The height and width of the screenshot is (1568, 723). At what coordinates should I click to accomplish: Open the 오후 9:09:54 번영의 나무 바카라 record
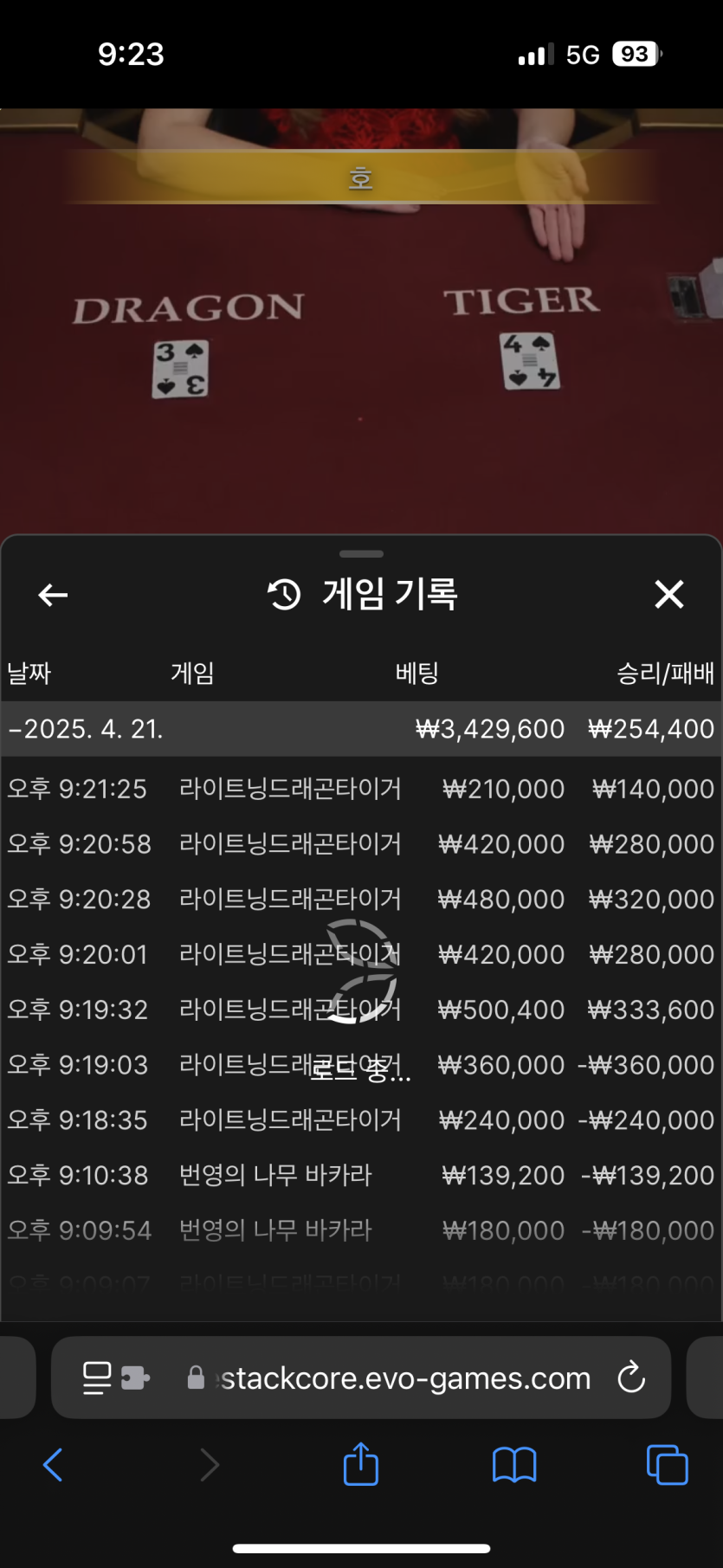360,1230
